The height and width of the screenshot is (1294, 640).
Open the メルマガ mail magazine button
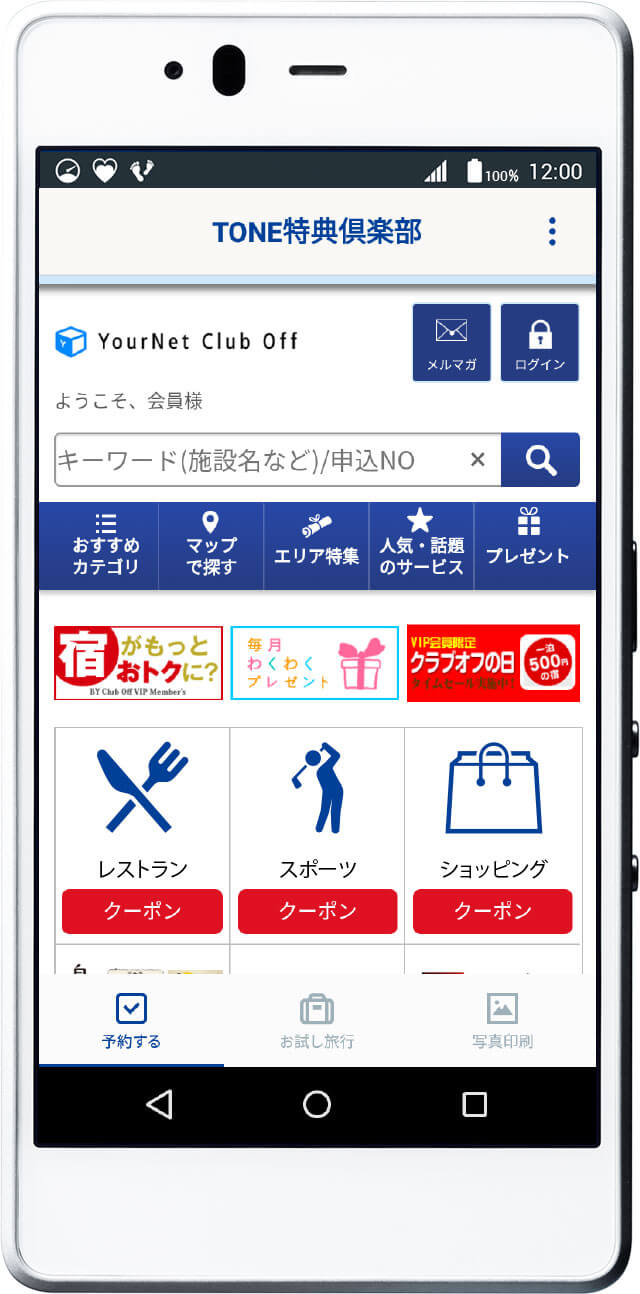tap(451, 342)
